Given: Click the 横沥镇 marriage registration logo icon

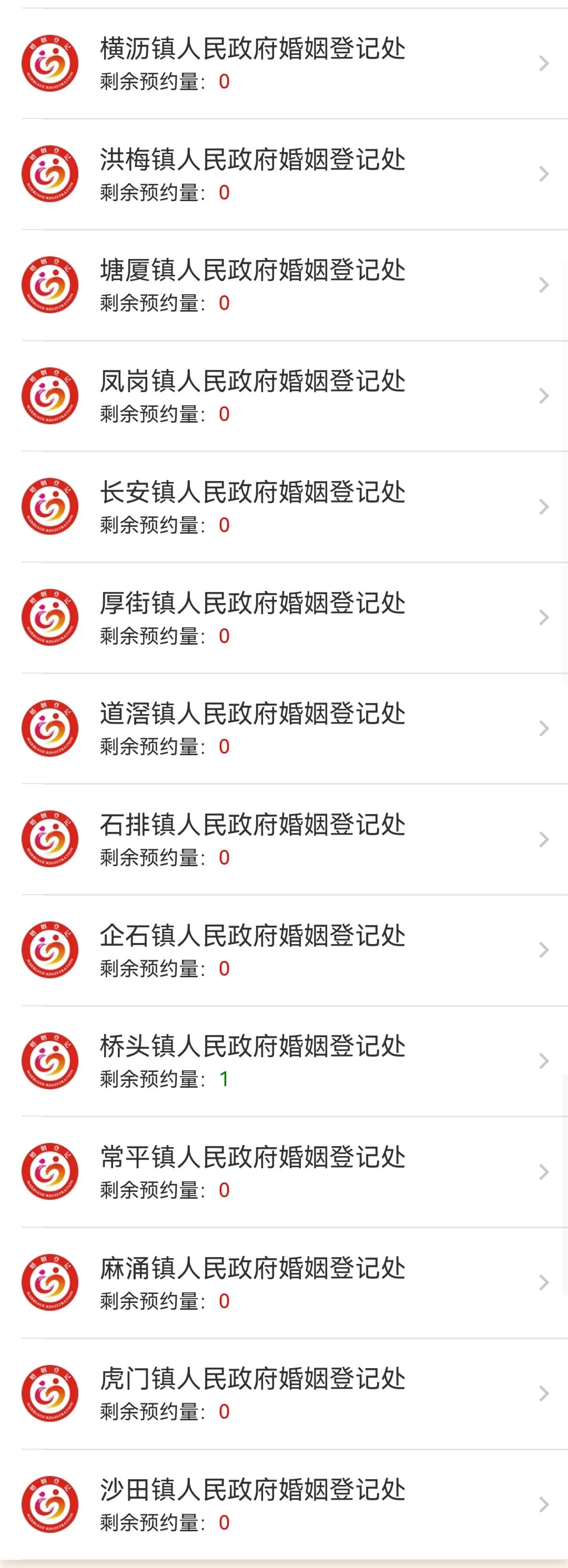Looking at the screenshot, I should [50, 63].
